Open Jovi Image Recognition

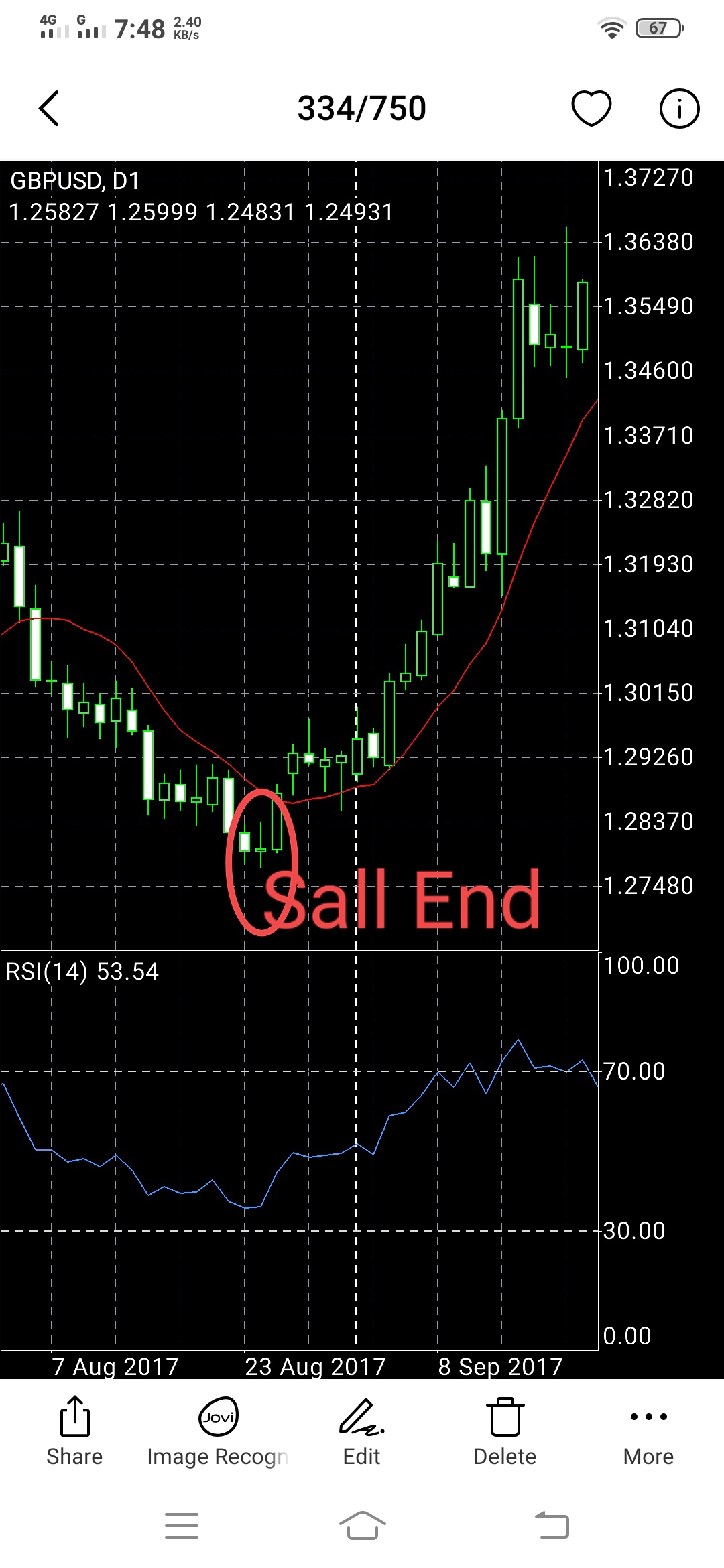218,1433
